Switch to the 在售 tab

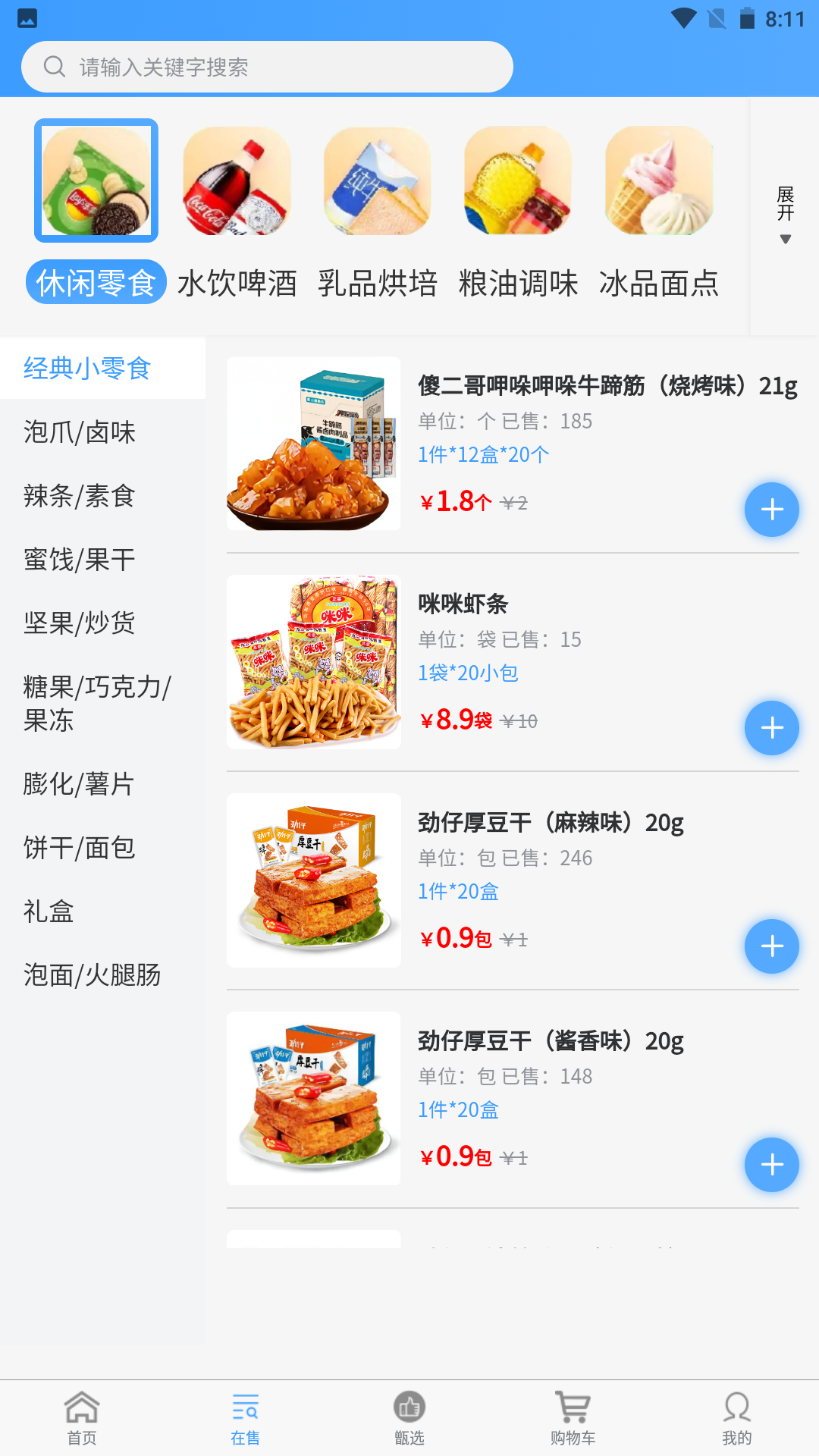(244, 1410)
